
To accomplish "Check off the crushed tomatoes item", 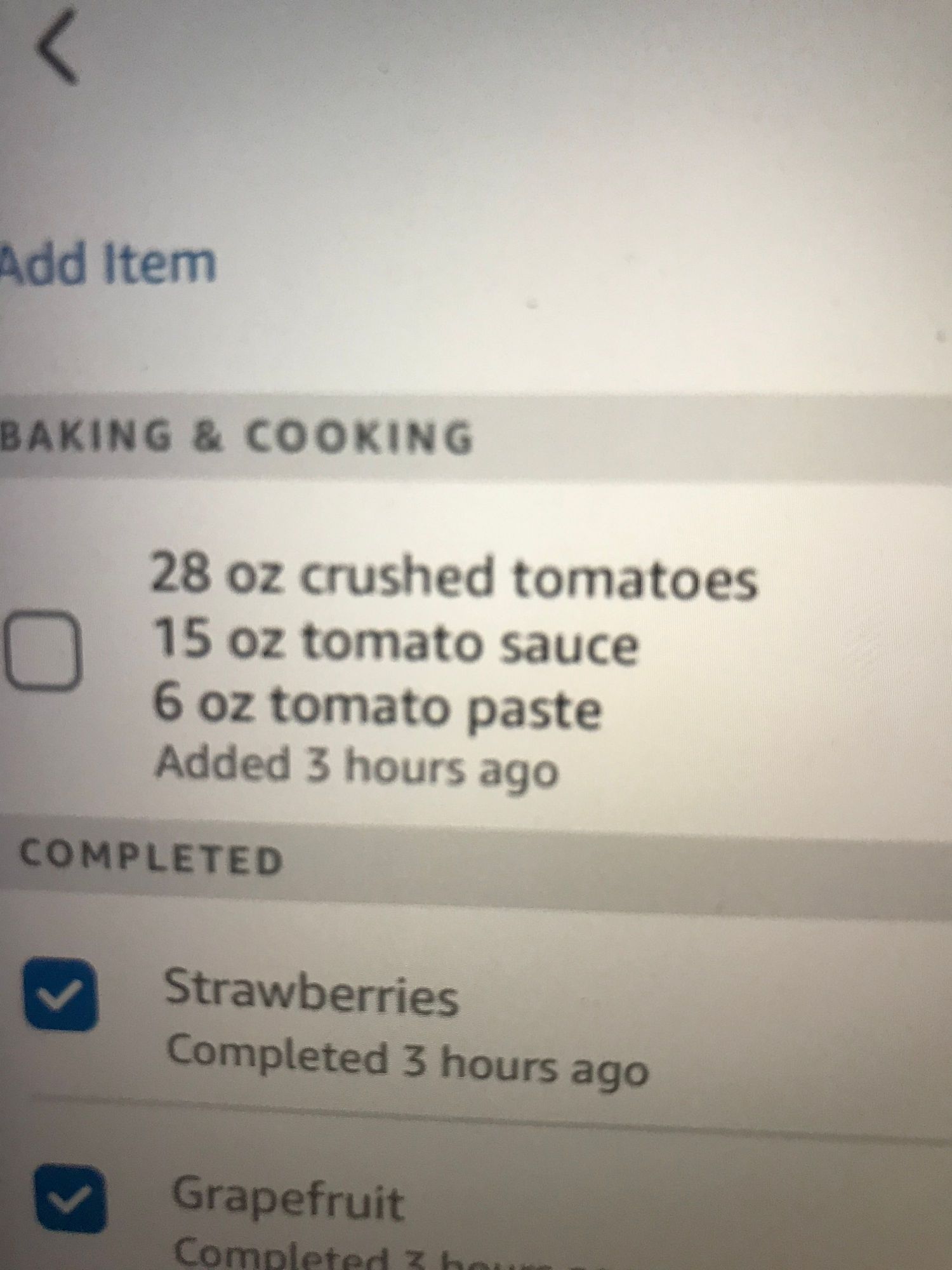I will point(42,650).
